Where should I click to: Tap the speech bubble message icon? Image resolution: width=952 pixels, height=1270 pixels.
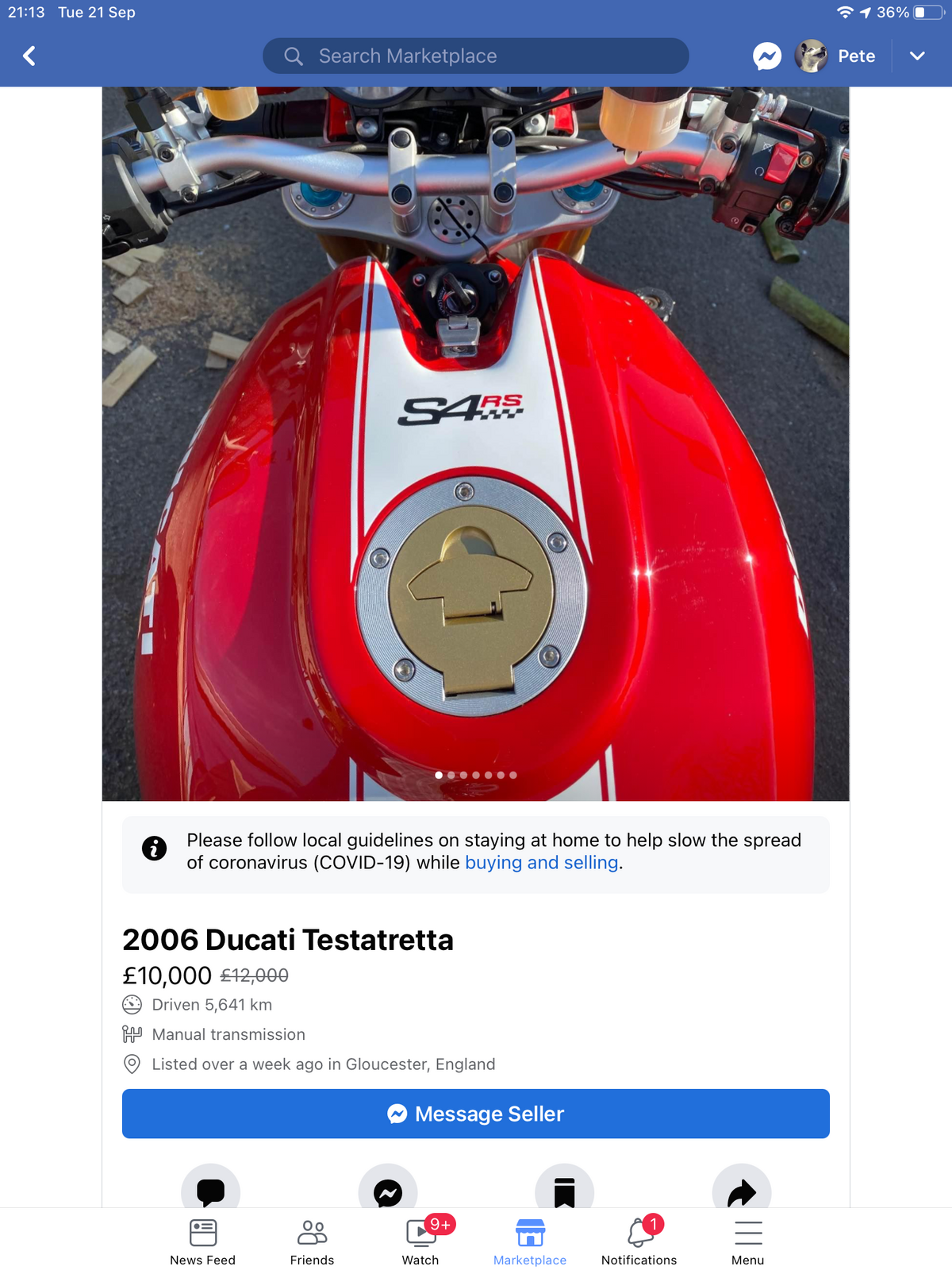210,1191
